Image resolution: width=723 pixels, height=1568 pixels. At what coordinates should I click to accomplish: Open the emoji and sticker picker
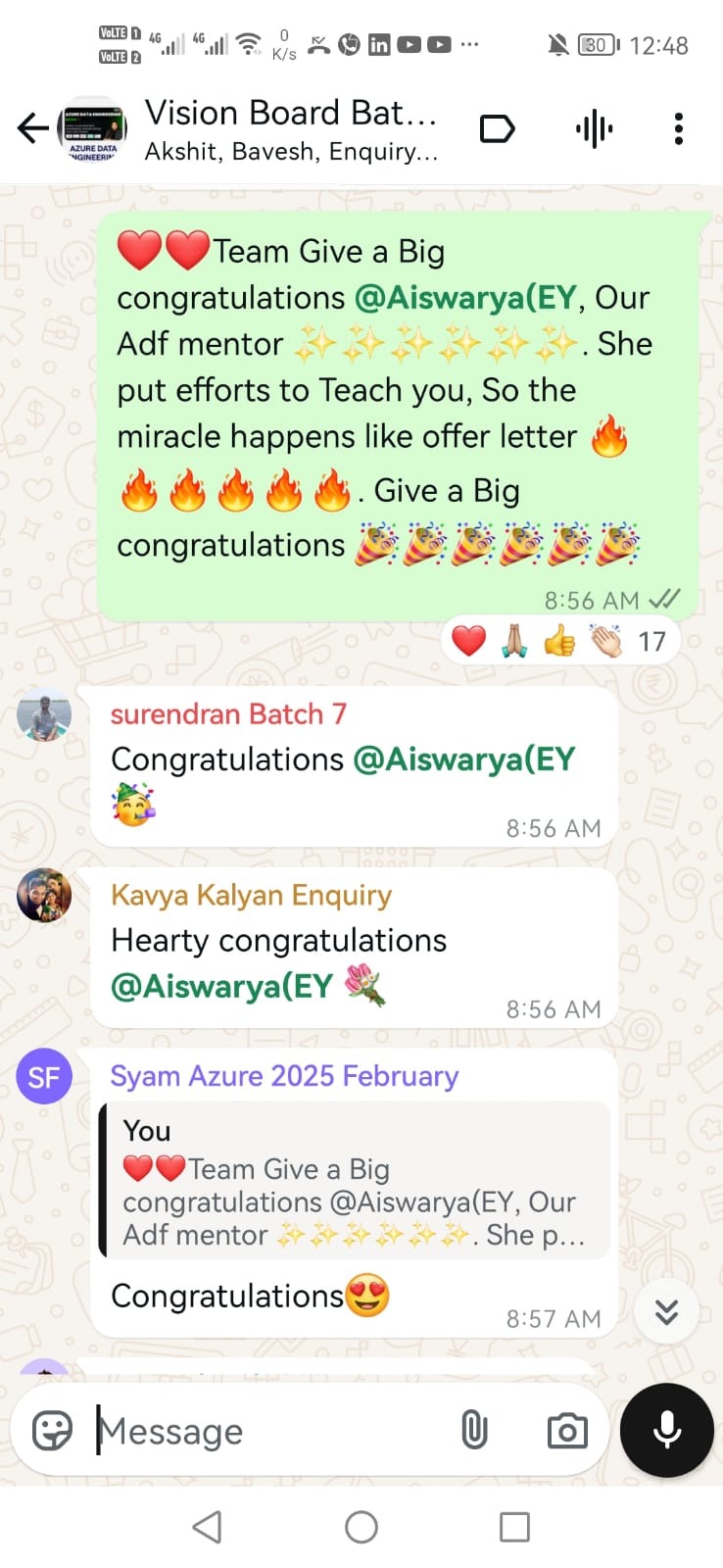[x=52, y=1431]
